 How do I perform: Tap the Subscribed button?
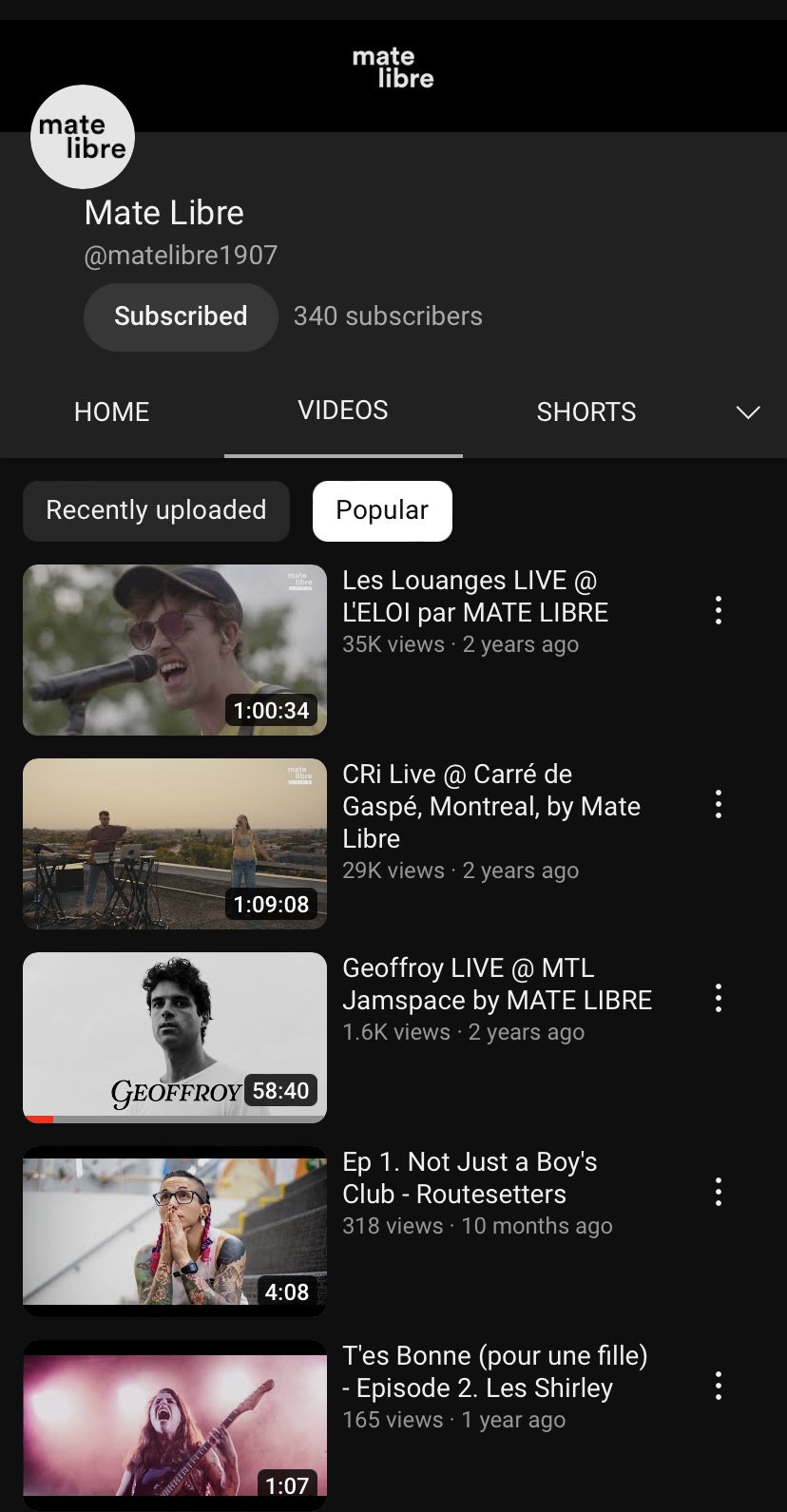(181, 316)
